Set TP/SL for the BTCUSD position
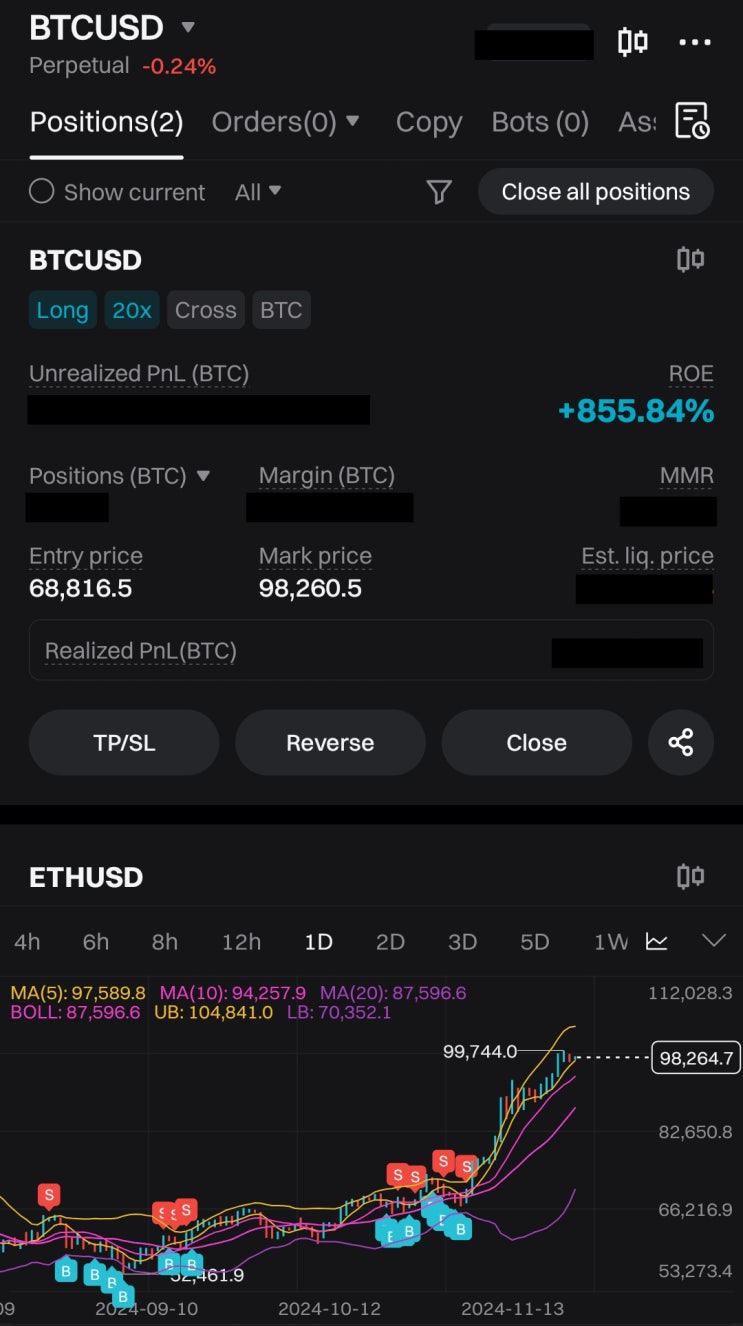The width and height of the screenshot is (743, 1326). [x=124, y=743]
